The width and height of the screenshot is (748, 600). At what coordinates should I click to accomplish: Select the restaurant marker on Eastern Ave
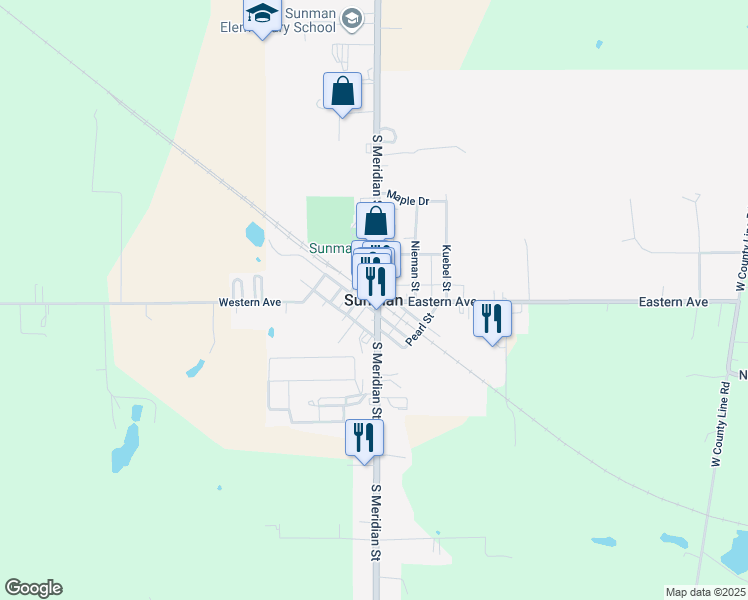(x=492, y=322)
